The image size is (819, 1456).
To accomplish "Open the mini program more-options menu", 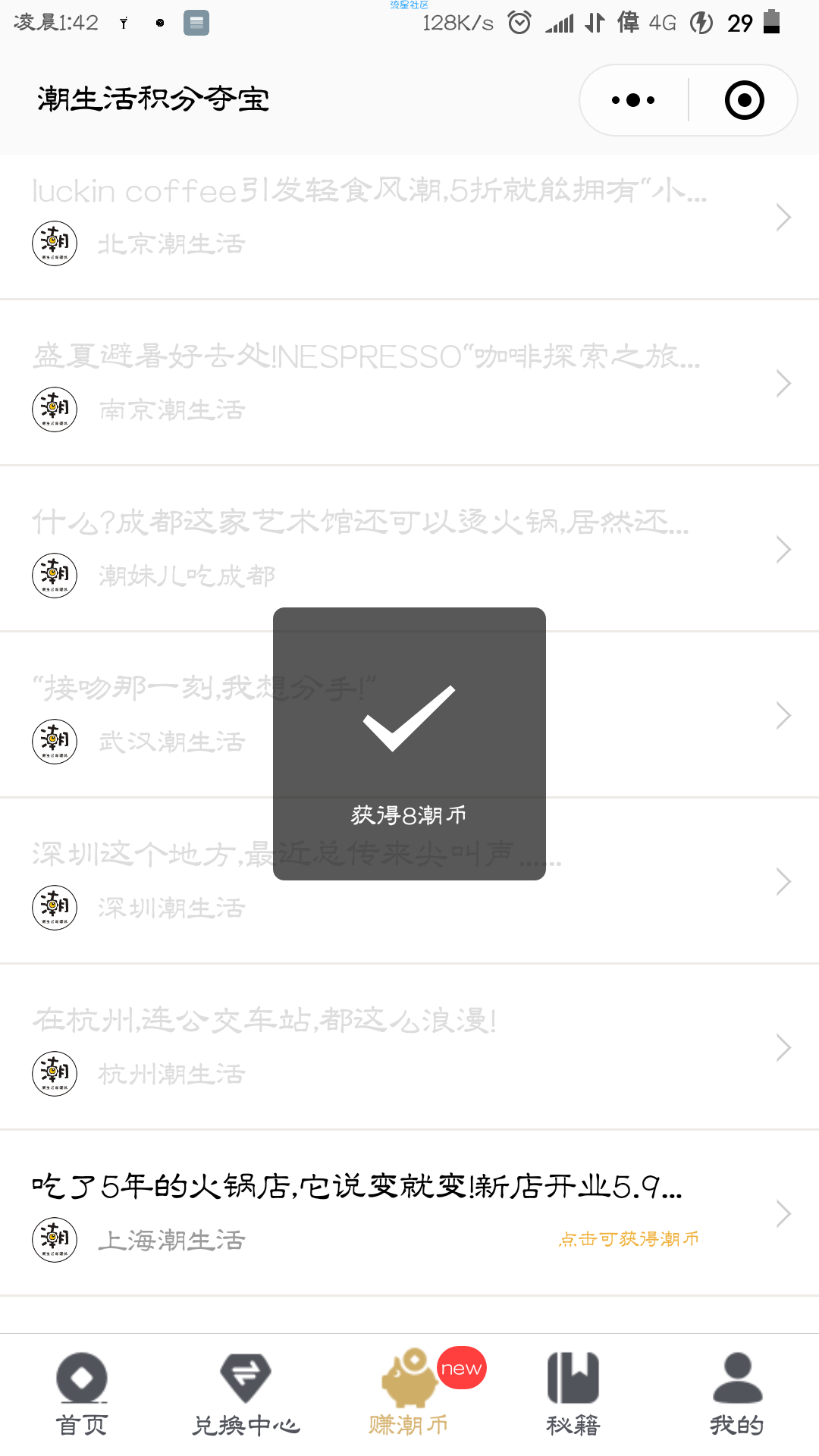I will tap(633, 100).
